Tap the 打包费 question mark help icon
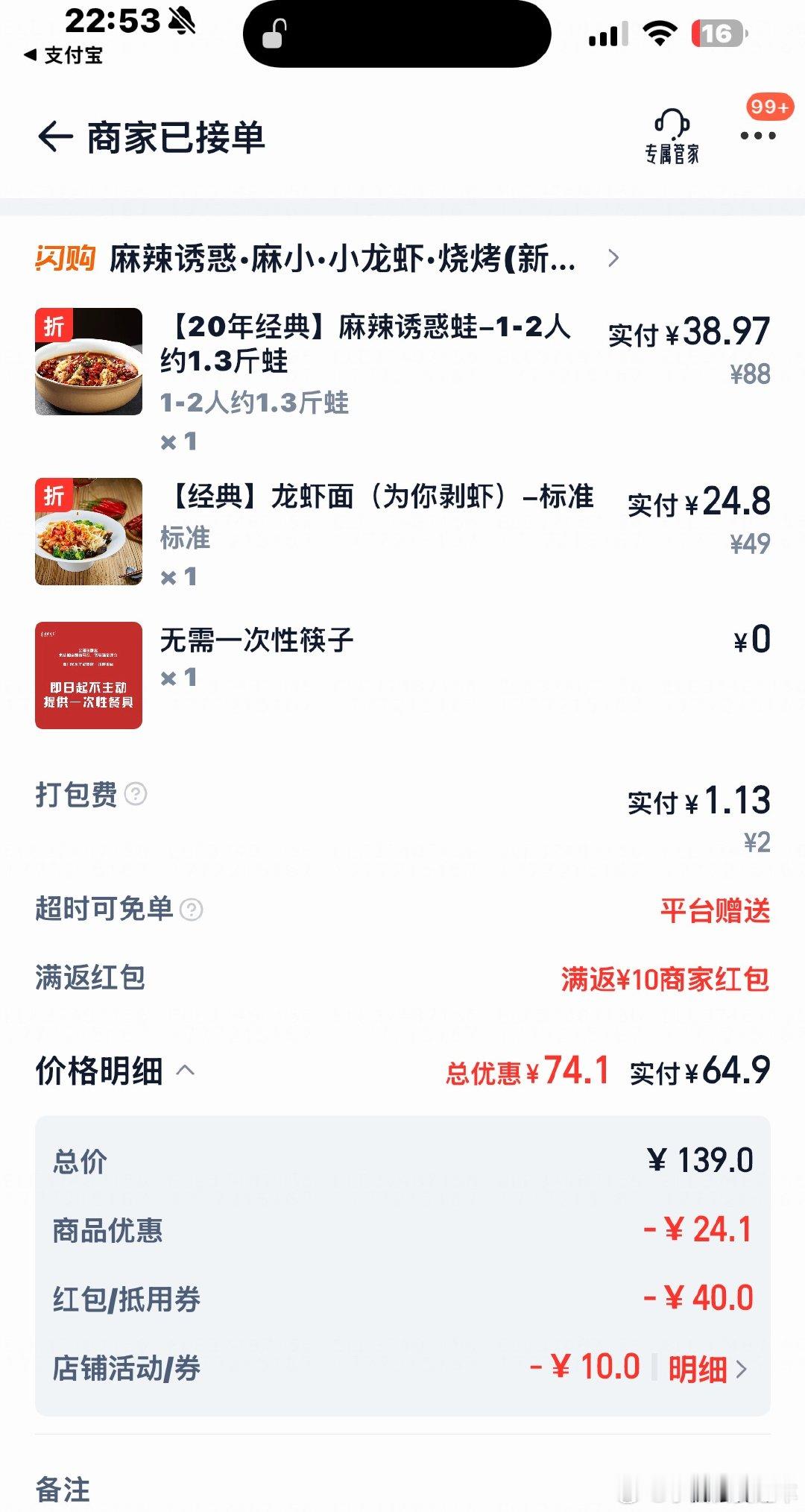 click(134, 796)
